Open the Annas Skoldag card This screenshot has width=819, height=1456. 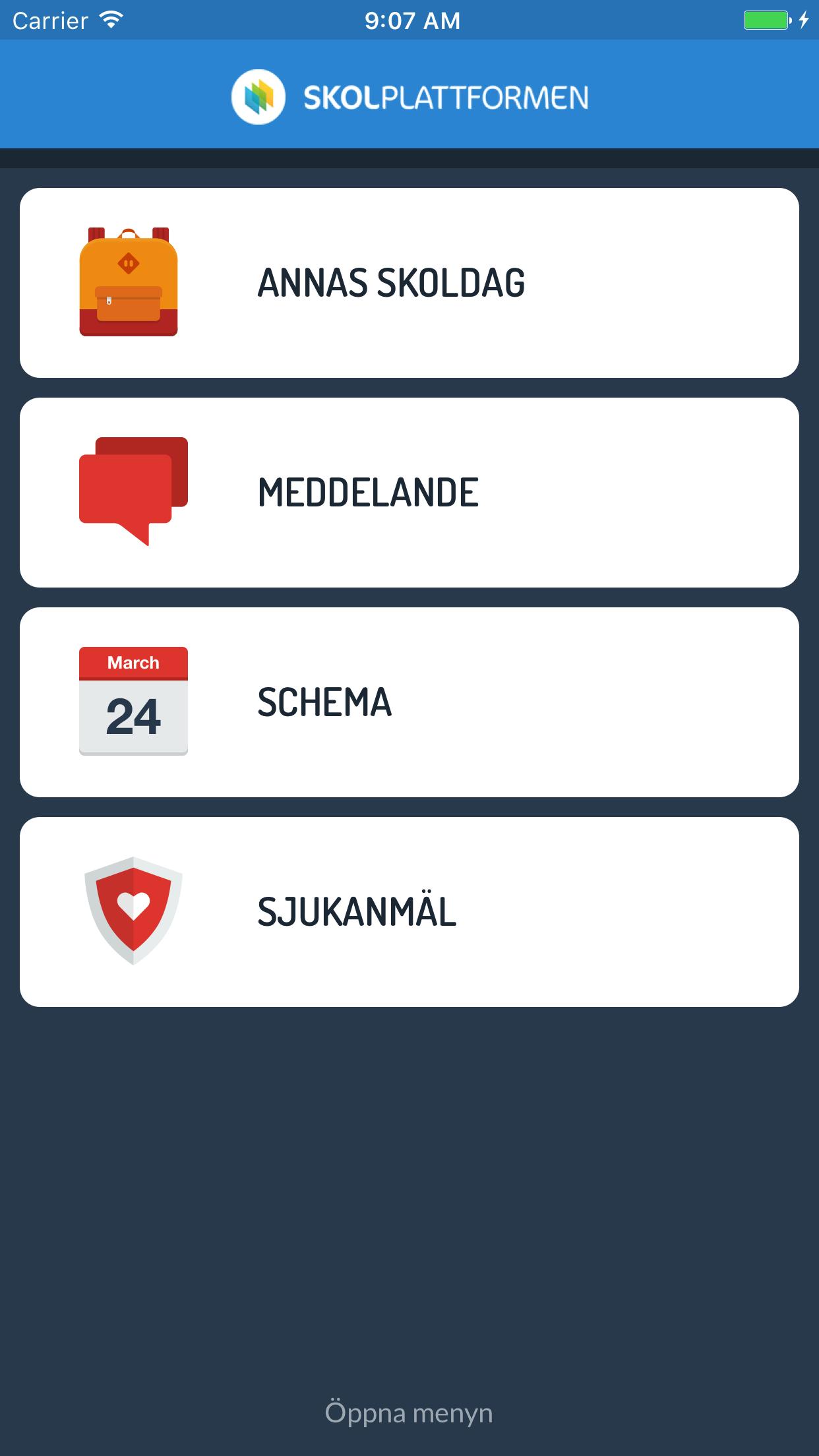point(409,283)
